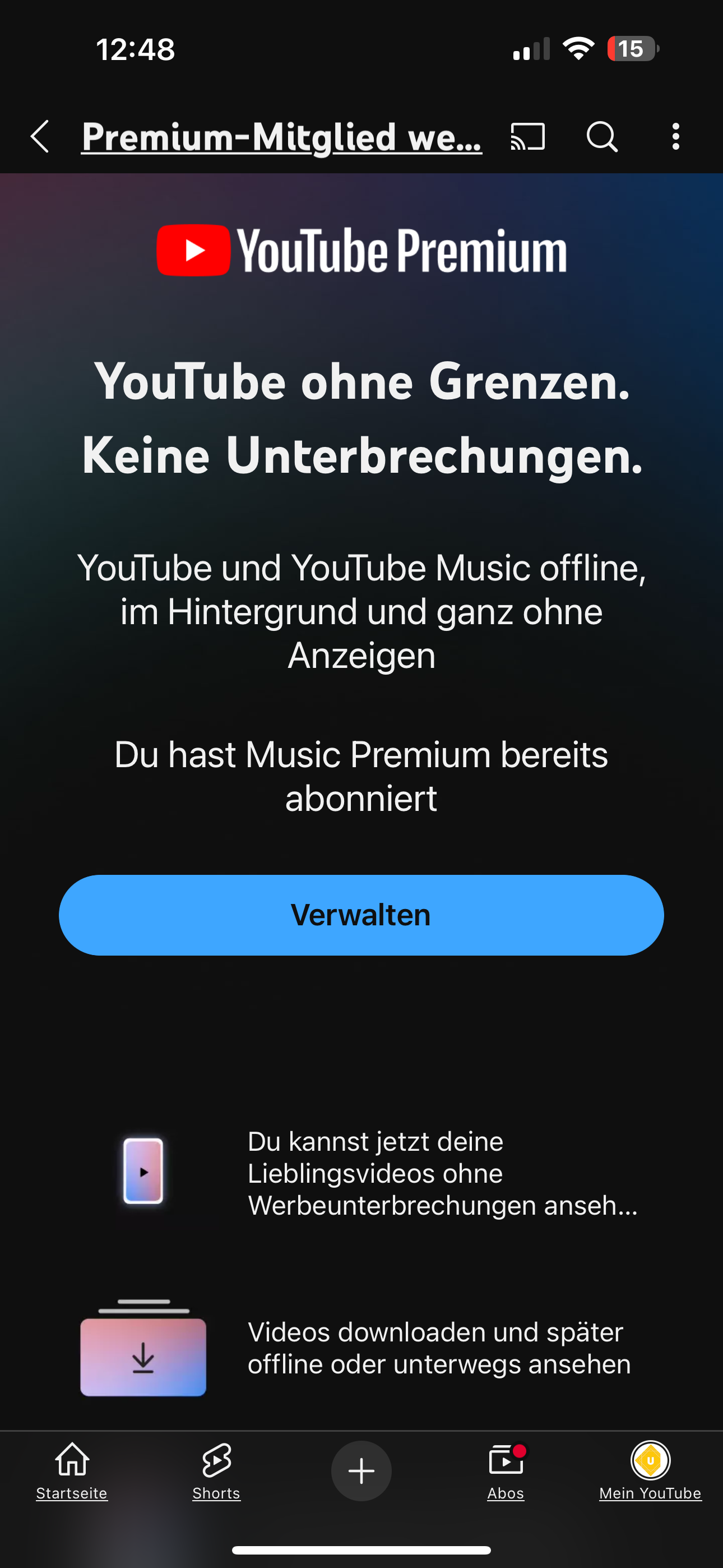Select the ad-free video phone illustration
The height and width of the screenshot is (1568, 723).
pyautogui.click(x=143, y=1172)
